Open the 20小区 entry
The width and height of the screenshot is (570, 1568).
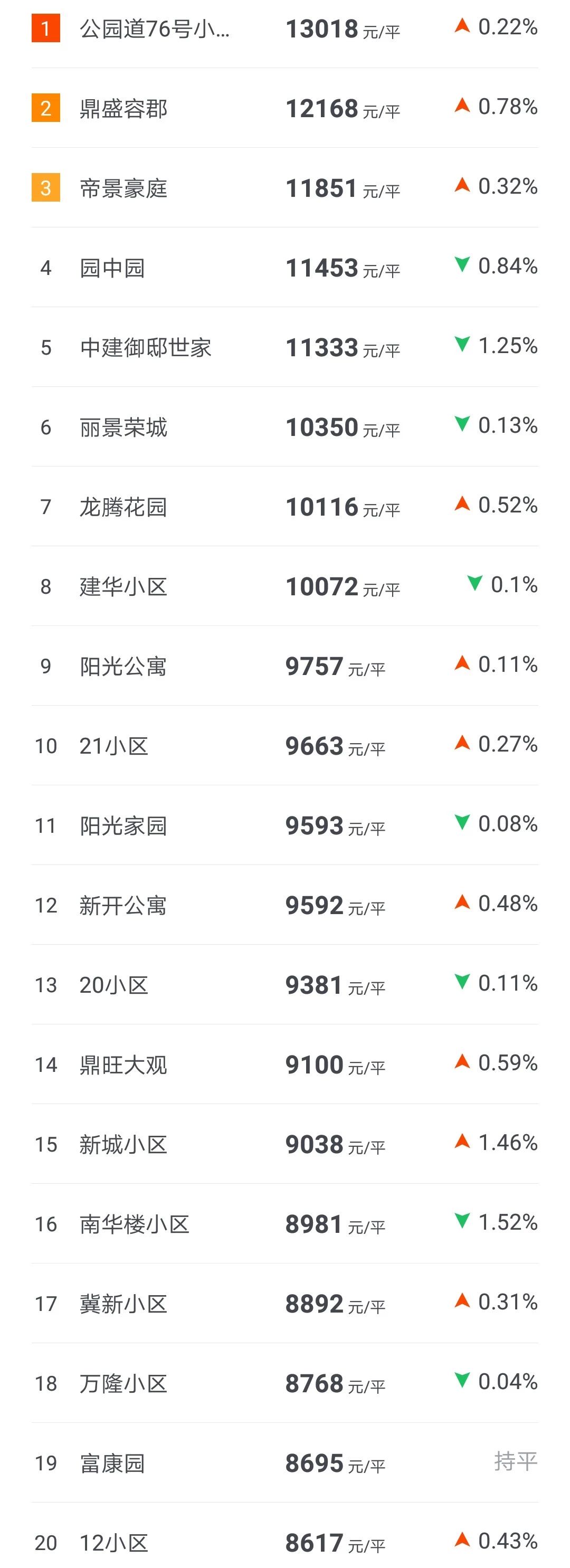click(x=114, y=985)
